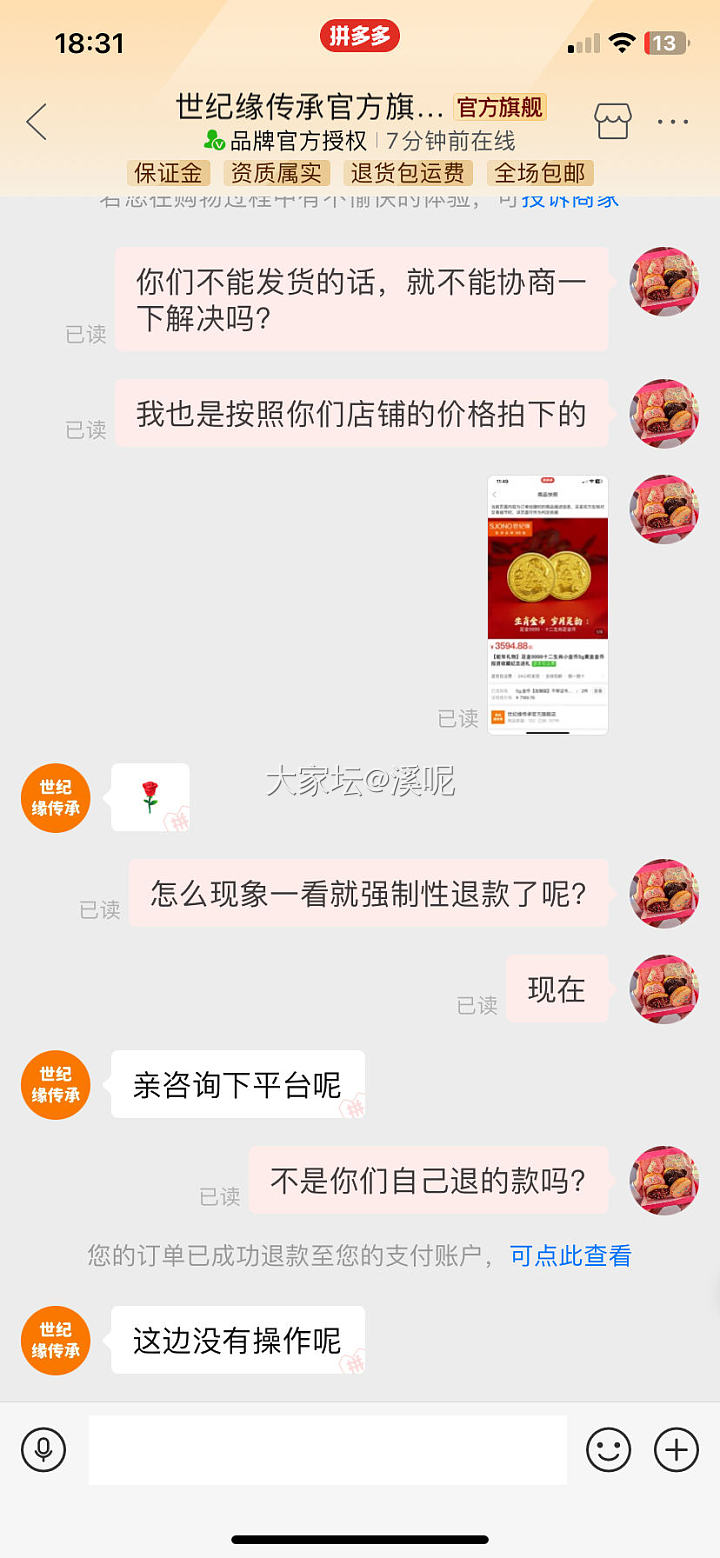
Task: Open the plus attachments menu
Action: 676,1449
